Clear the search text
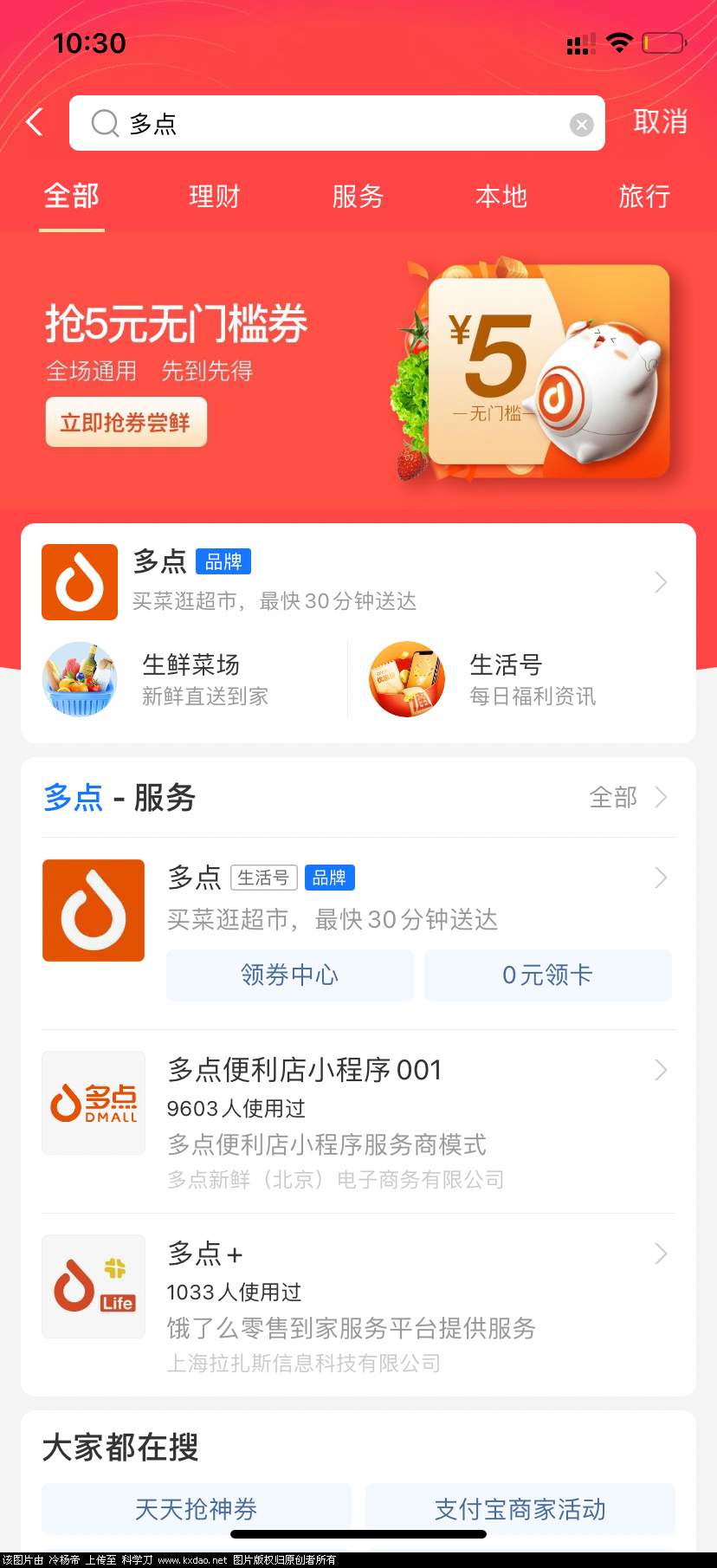Image resolution: width=717 pixels, height=1568 pixels. (x=581, y=125)
